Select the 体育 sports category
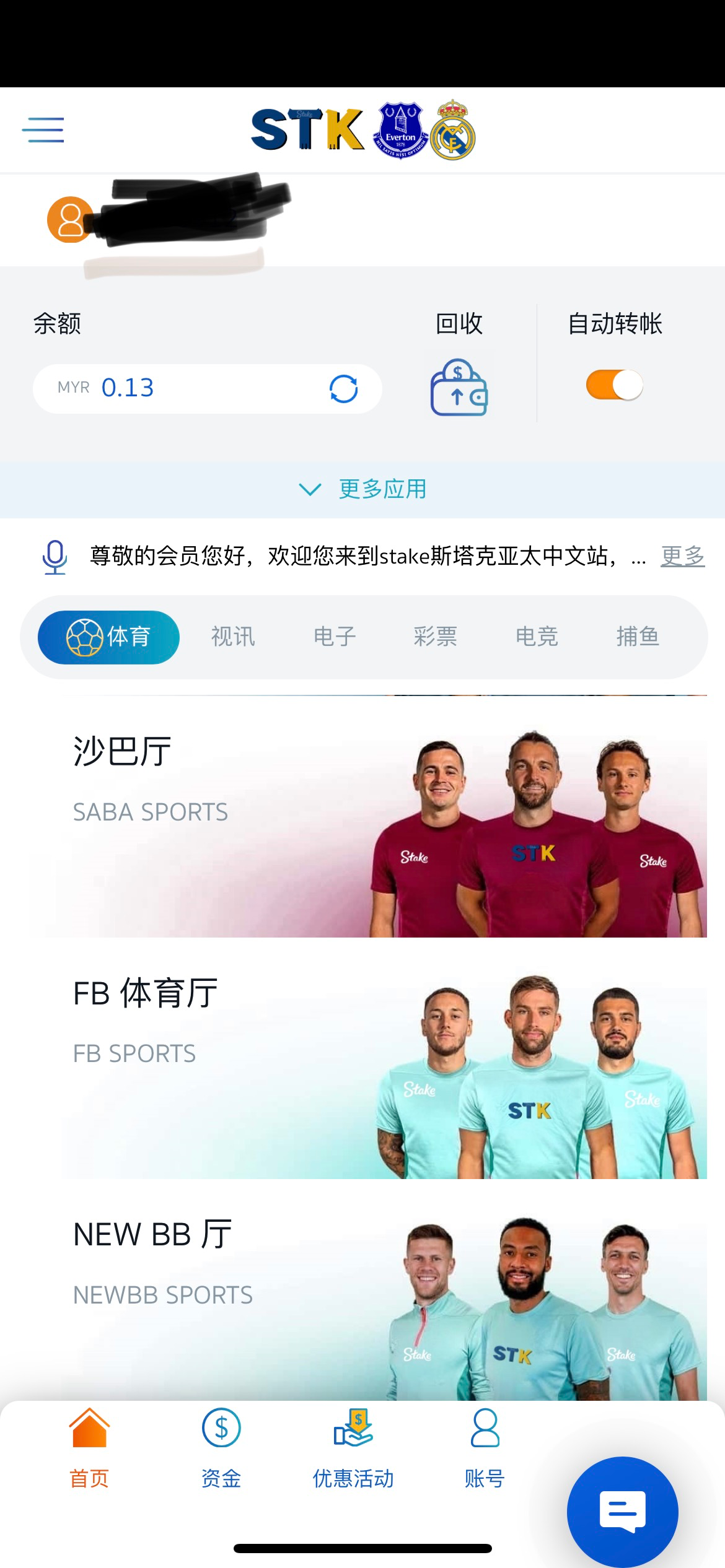The height and width of the screenshot is (1568, 725). click(108, 637)
